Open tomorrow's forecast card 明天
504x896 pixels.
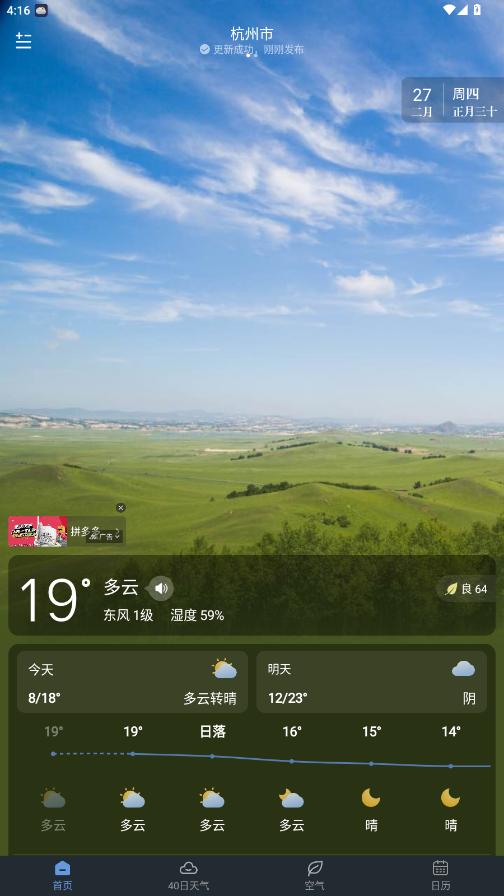coord(371,682)
